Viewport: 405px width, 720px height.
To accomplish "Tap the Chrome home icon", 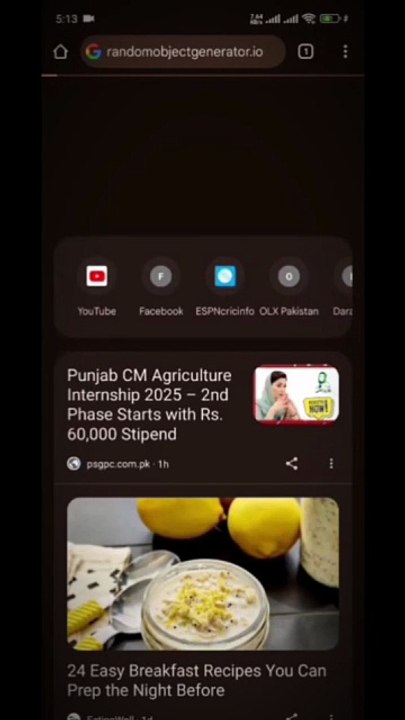I will [61, 52].
